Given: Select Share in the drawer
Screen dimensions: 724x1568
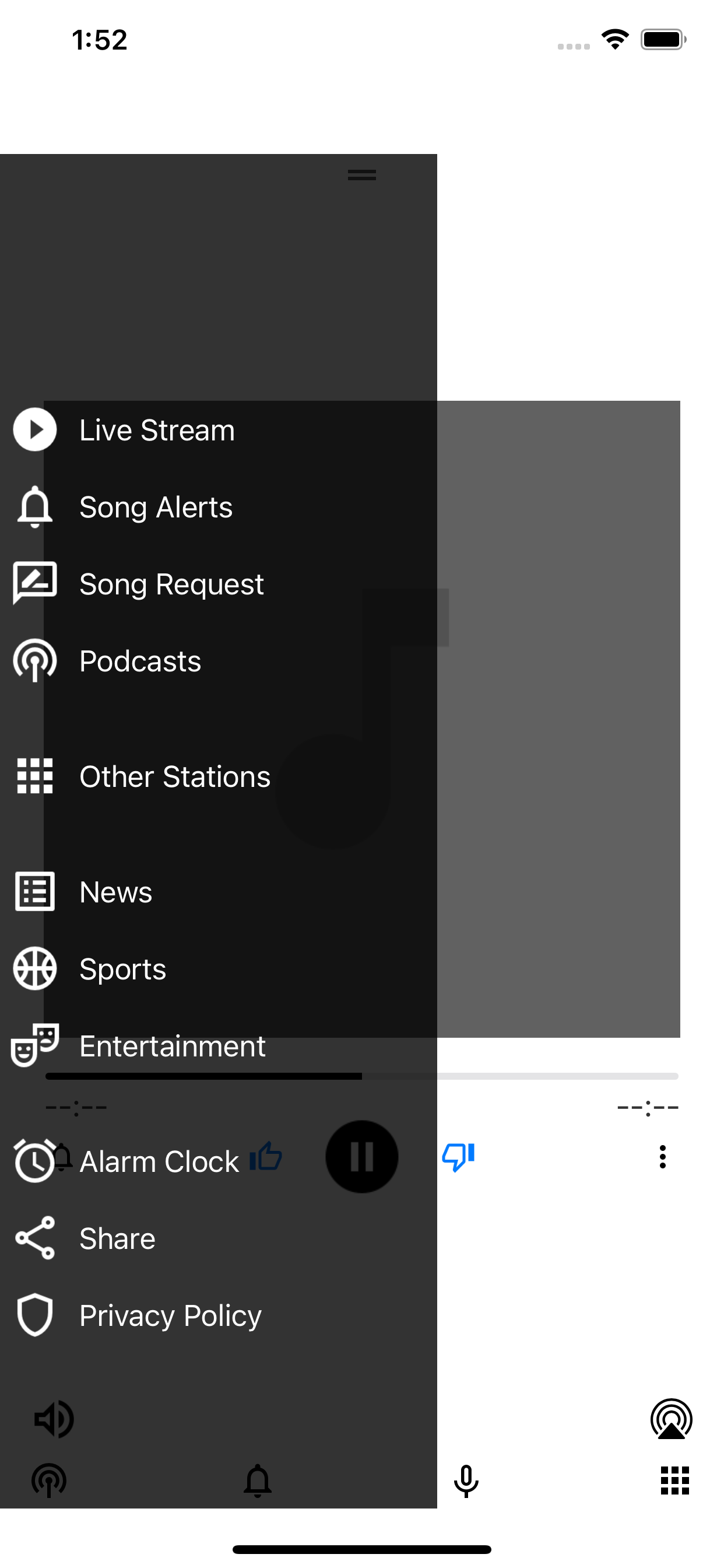Looking at the screenshot, I should pyautogui.click(x=219, y=1238).
